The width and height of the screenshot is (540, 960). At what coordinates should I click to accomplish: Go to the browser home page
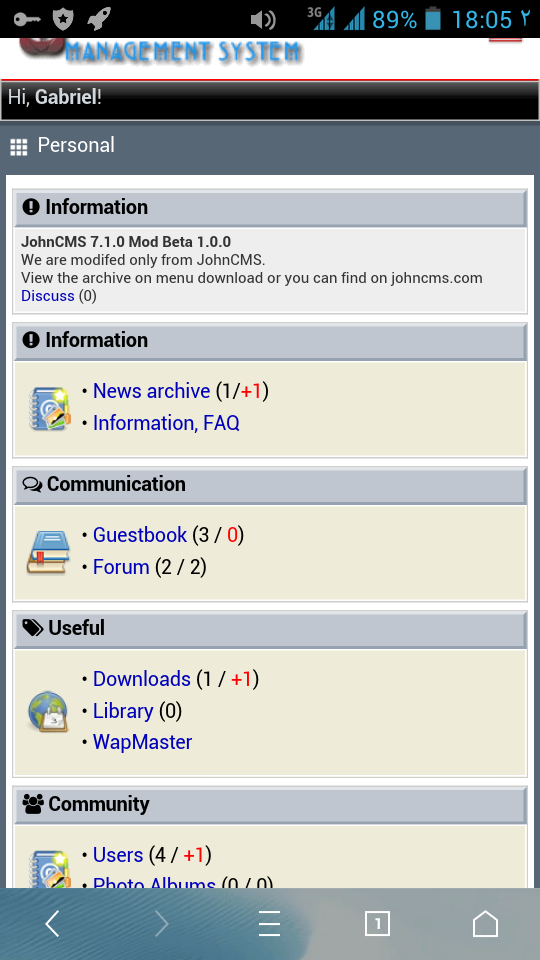tap(486, 923)
